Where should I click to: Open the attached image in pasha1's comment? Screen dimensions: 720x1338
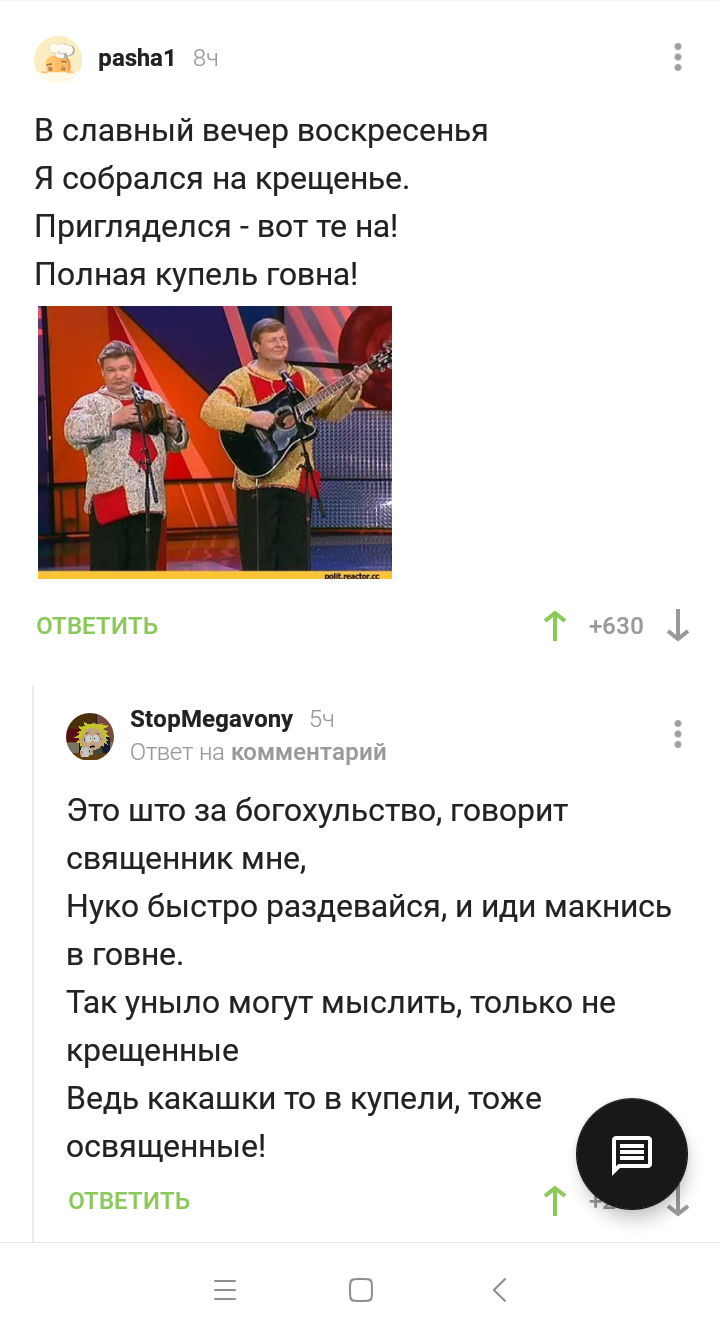click(215, 442)
